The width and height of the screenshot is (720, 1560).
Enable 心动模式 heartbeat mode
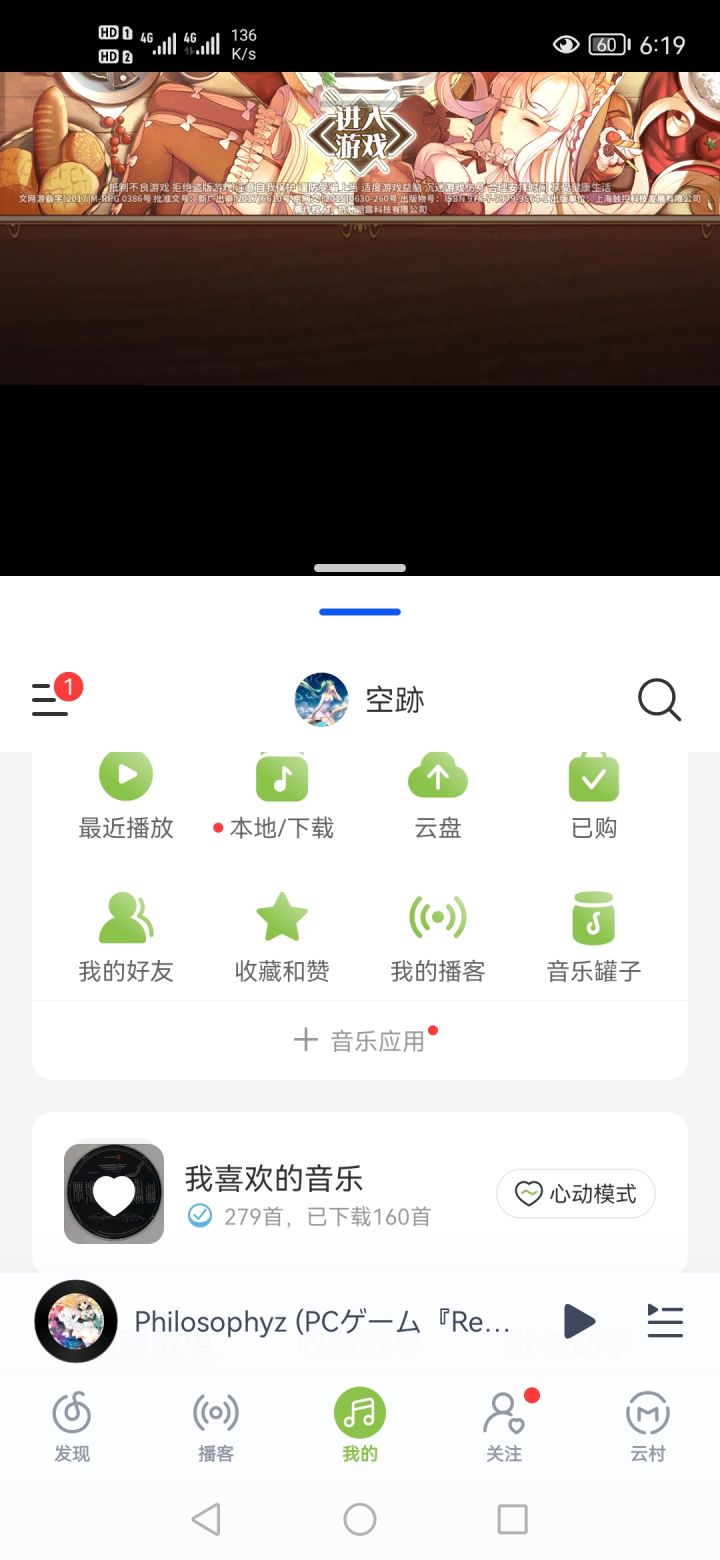(x=576, y=1193)
